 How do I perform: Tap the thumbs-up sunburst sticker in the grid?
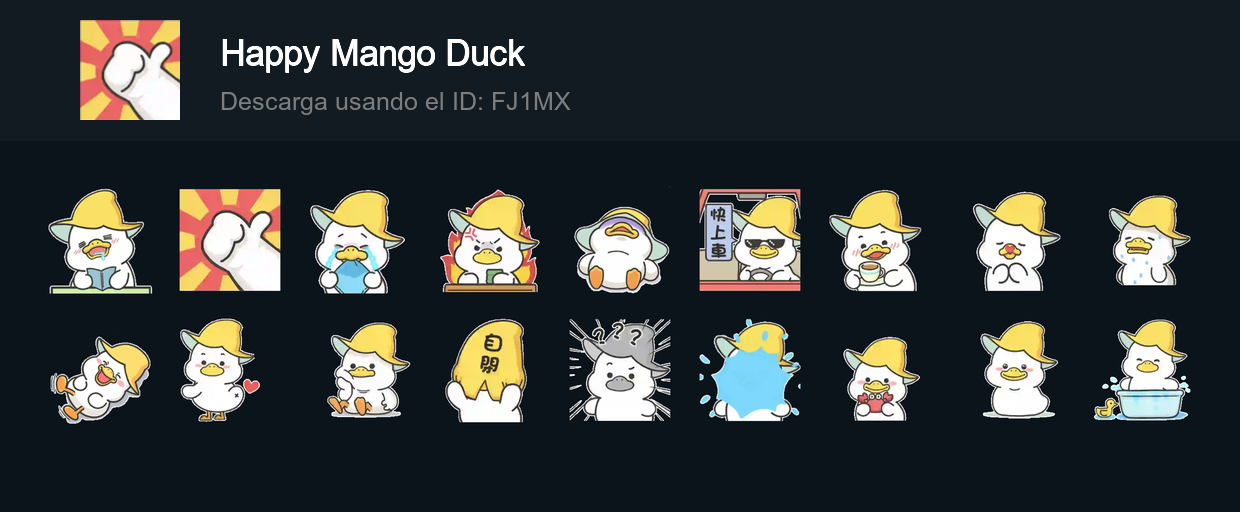(x=230, y=240)
